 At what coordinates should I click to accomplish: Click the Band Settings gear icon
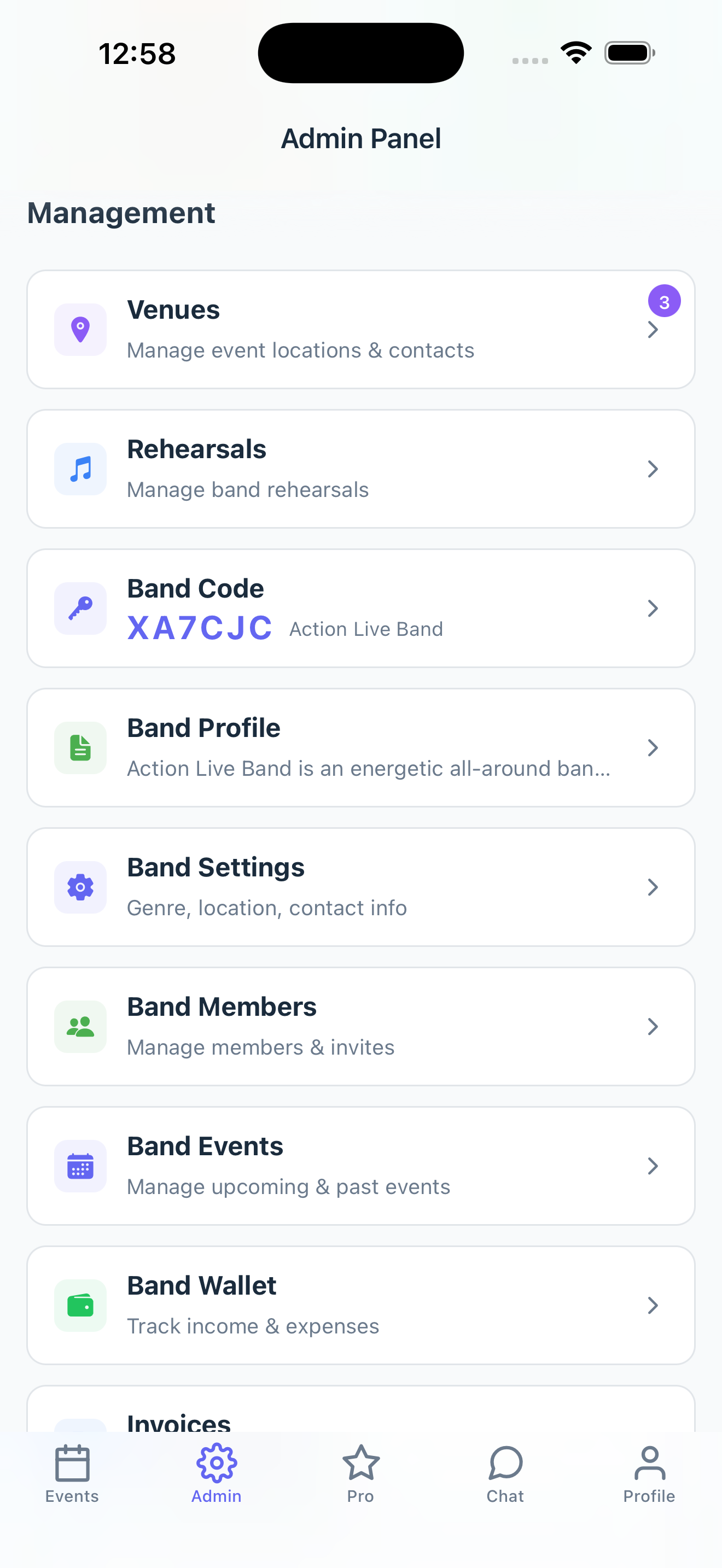(x=80, y=887)
